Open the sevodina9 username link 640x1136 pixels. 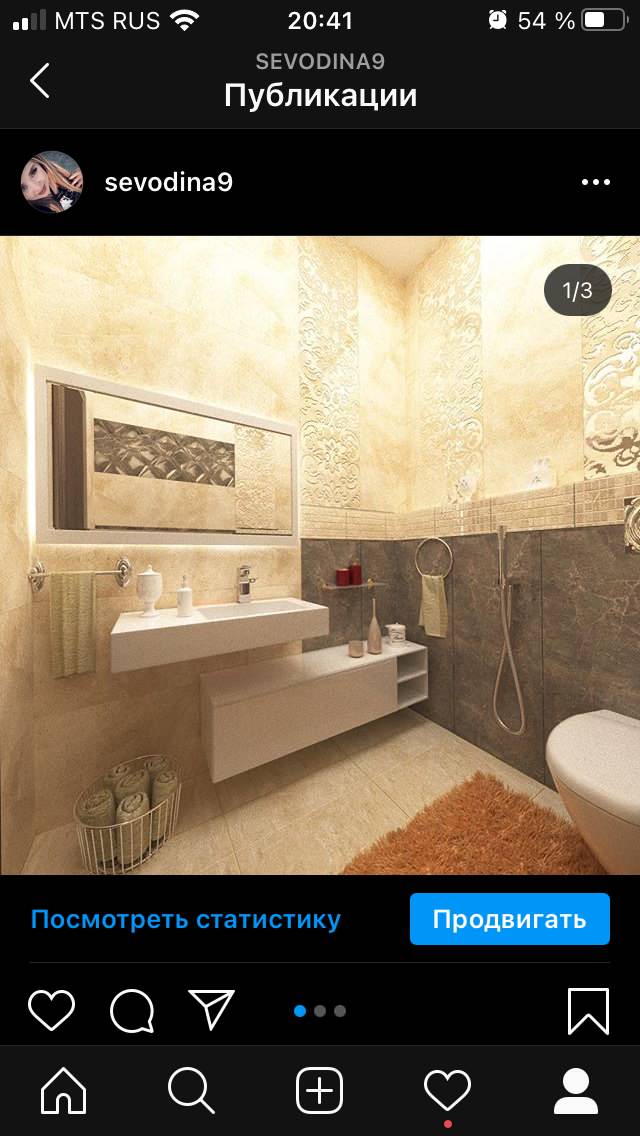coord(168,182)
